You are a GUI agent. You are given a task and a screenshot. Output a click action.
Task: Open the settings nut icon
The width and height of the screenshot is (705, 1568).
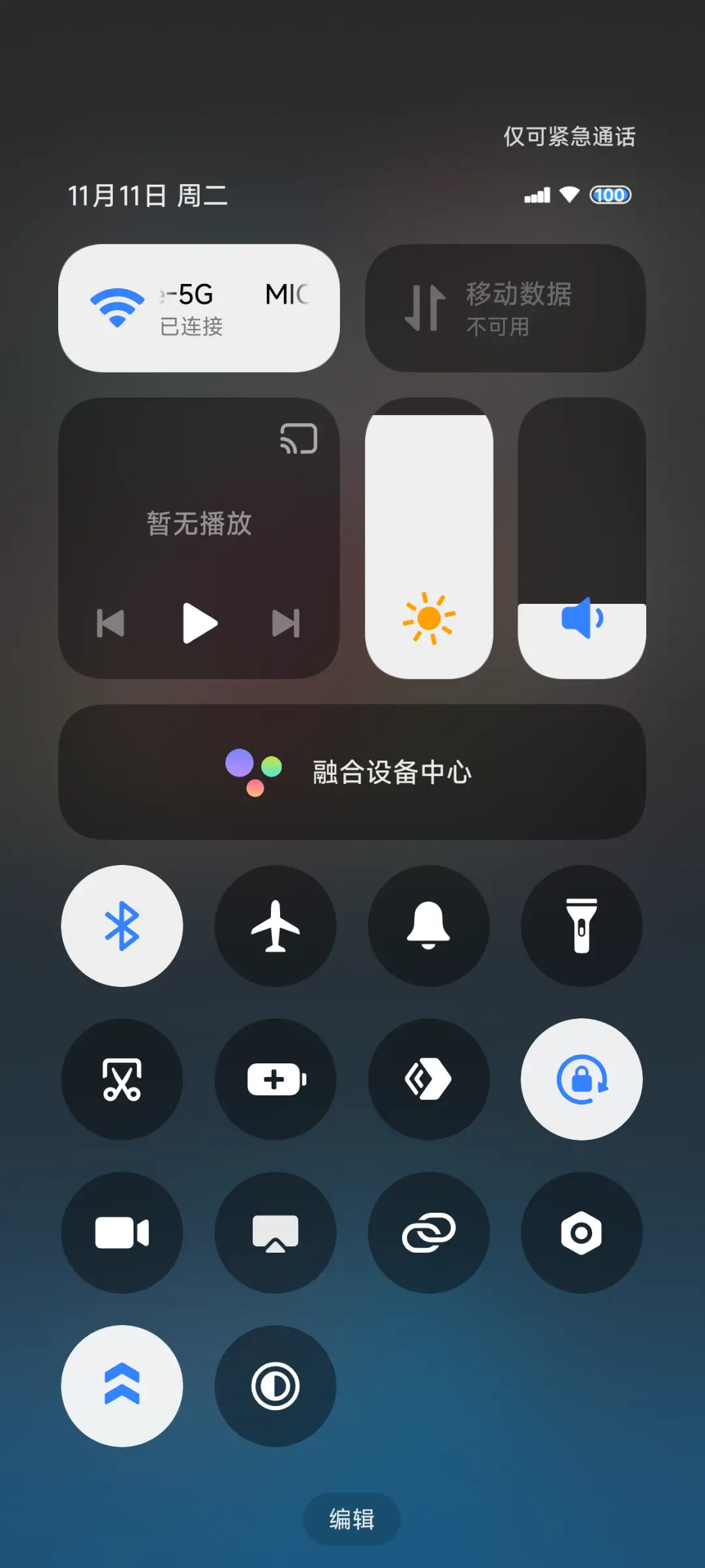(581, 1232)
